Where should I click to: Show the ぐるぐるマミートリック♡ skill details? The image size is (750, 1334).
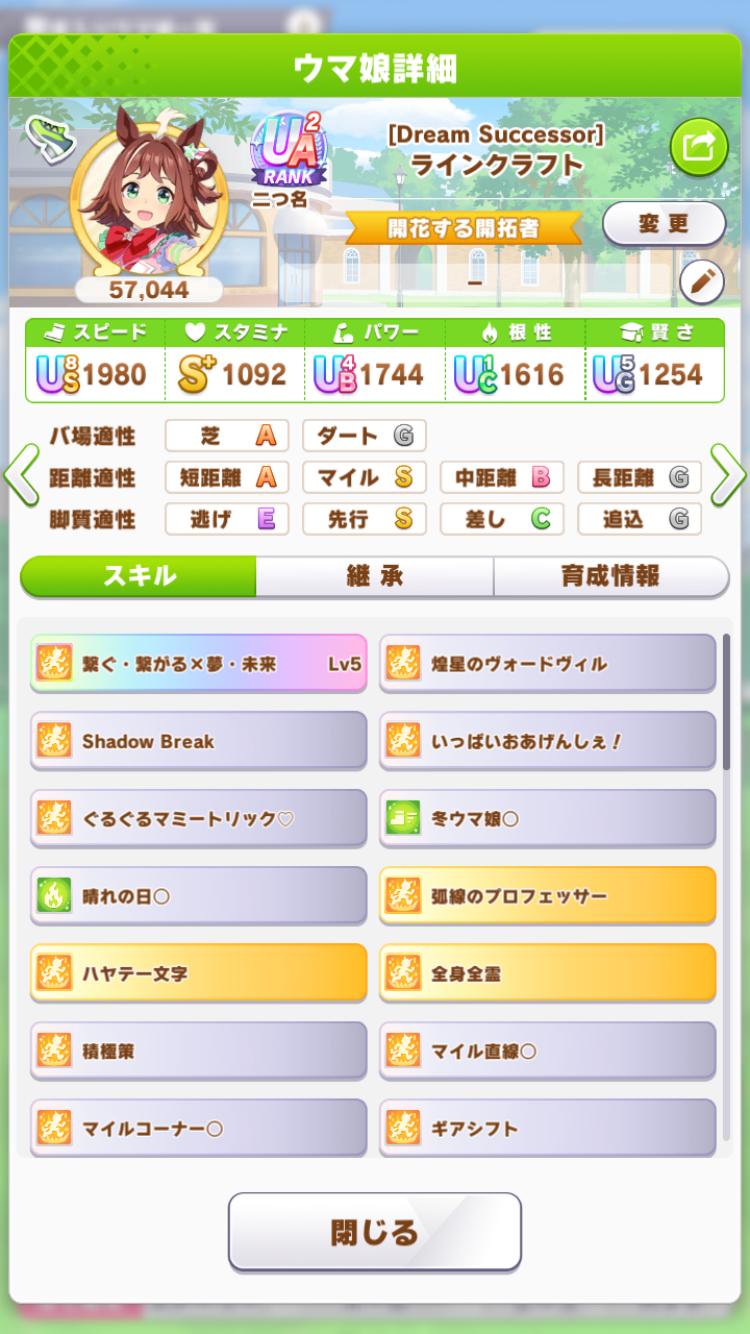[x=198, y=818]
